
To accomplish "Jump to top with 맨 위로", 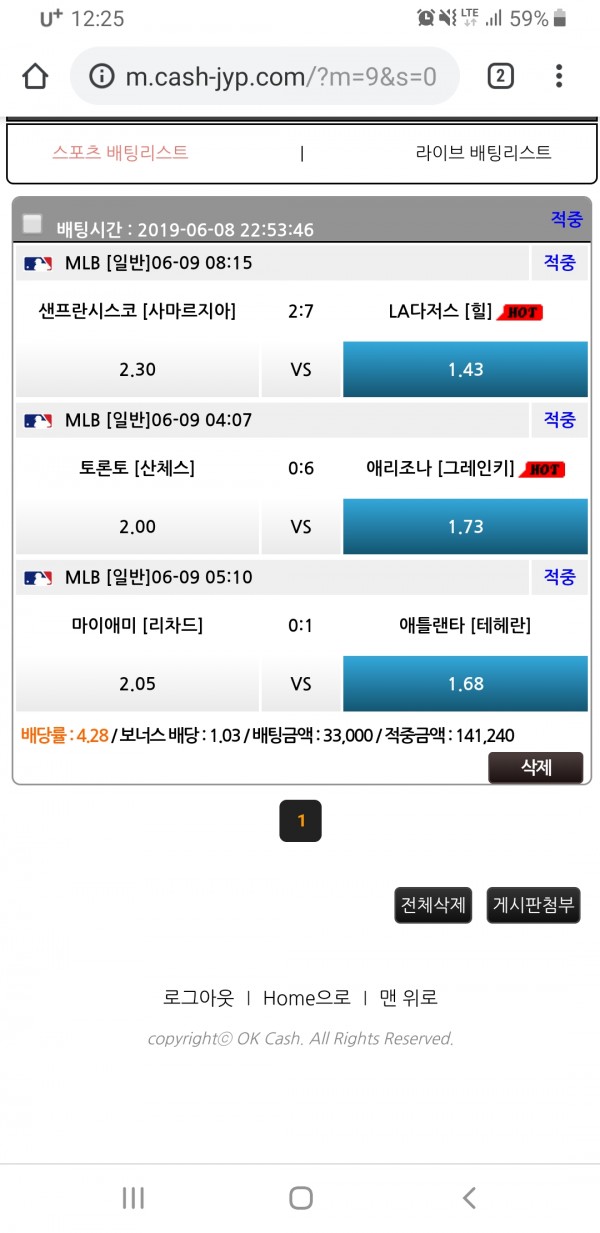I will [x=408, y=998].
